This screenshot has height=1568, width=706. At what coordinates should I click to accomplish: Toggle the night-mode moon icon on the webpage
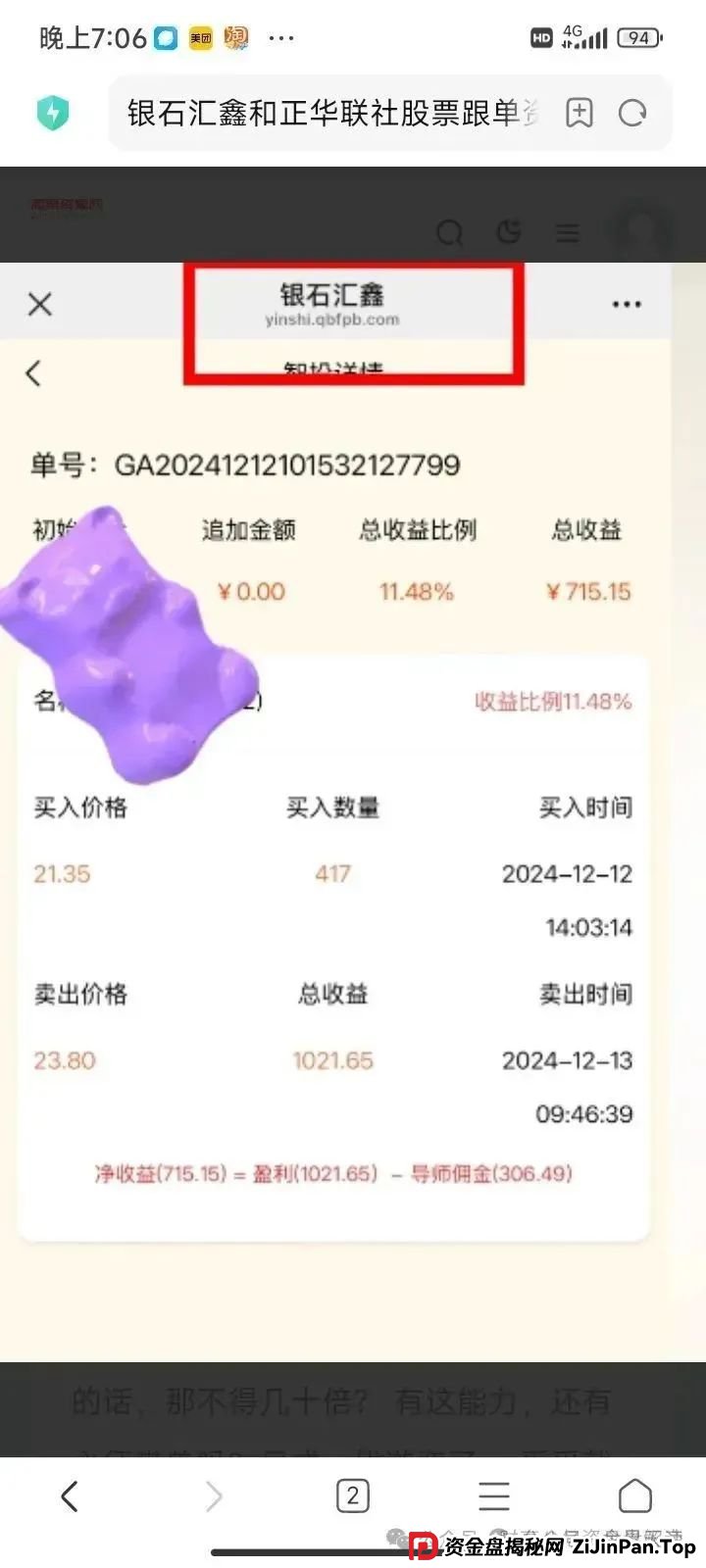pyautogui.click(x=509, y=231)
